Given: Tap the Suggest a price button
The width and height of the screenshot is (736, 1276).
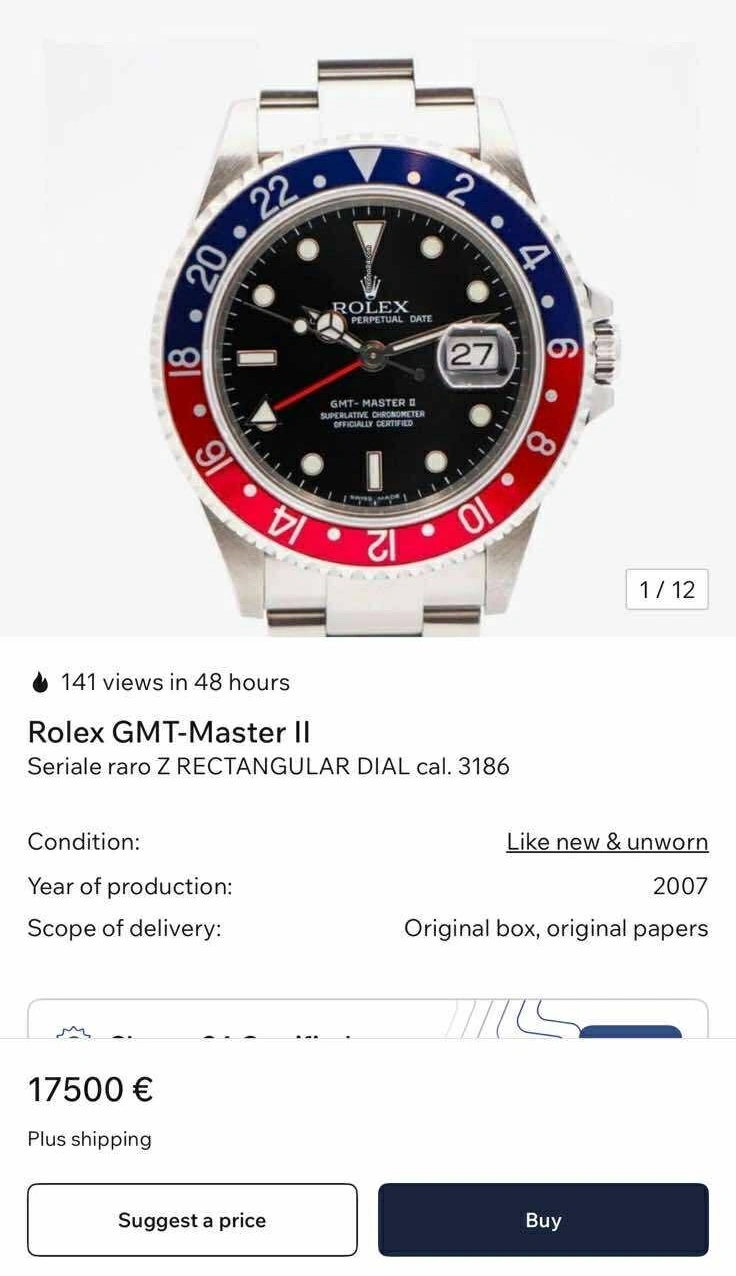Looking at the screenshot, I should 192,1220.
